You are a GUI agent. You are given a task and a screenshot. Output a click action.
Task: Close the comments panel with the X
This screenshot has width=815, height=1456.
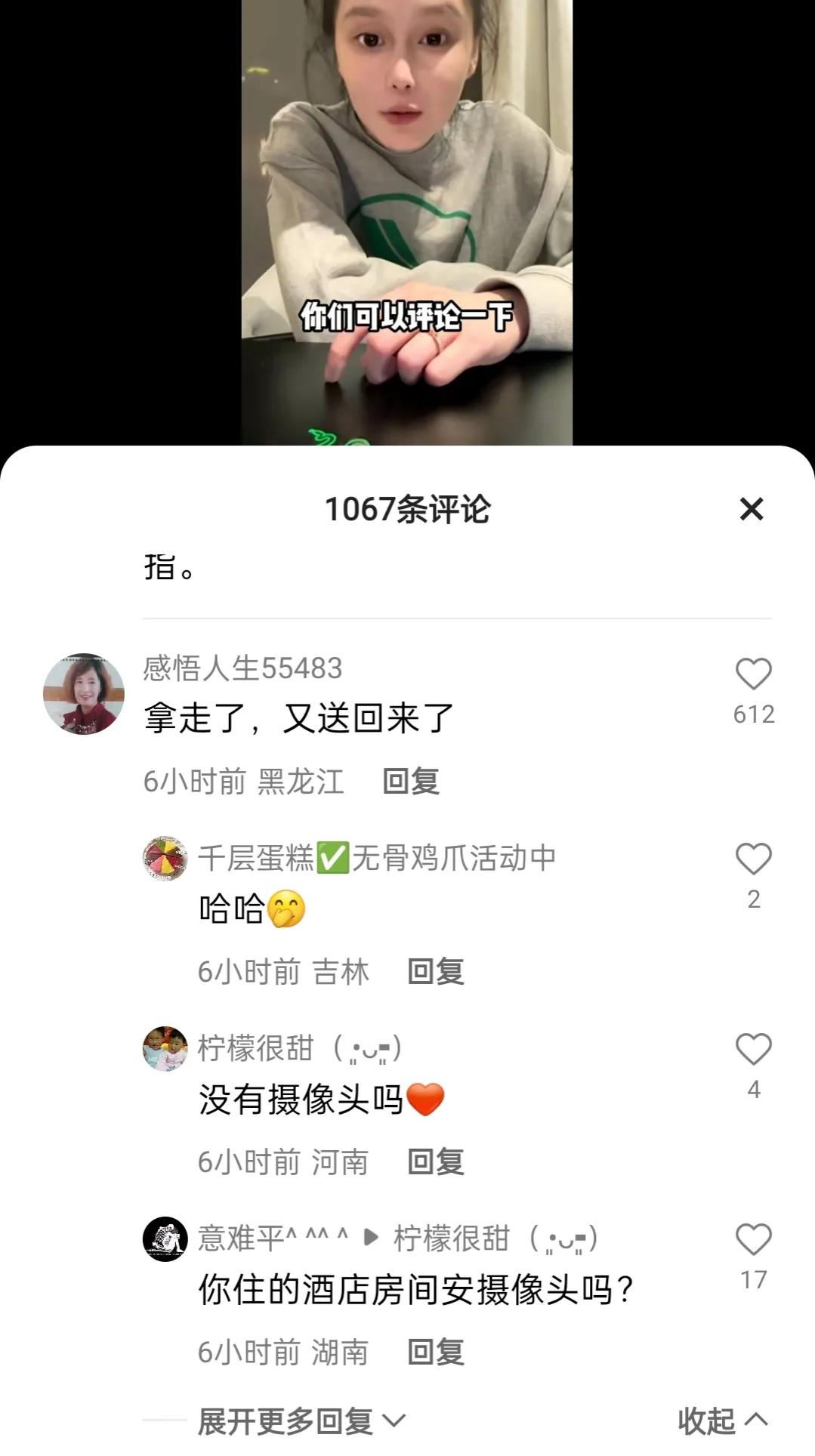[x=751, y=511]
